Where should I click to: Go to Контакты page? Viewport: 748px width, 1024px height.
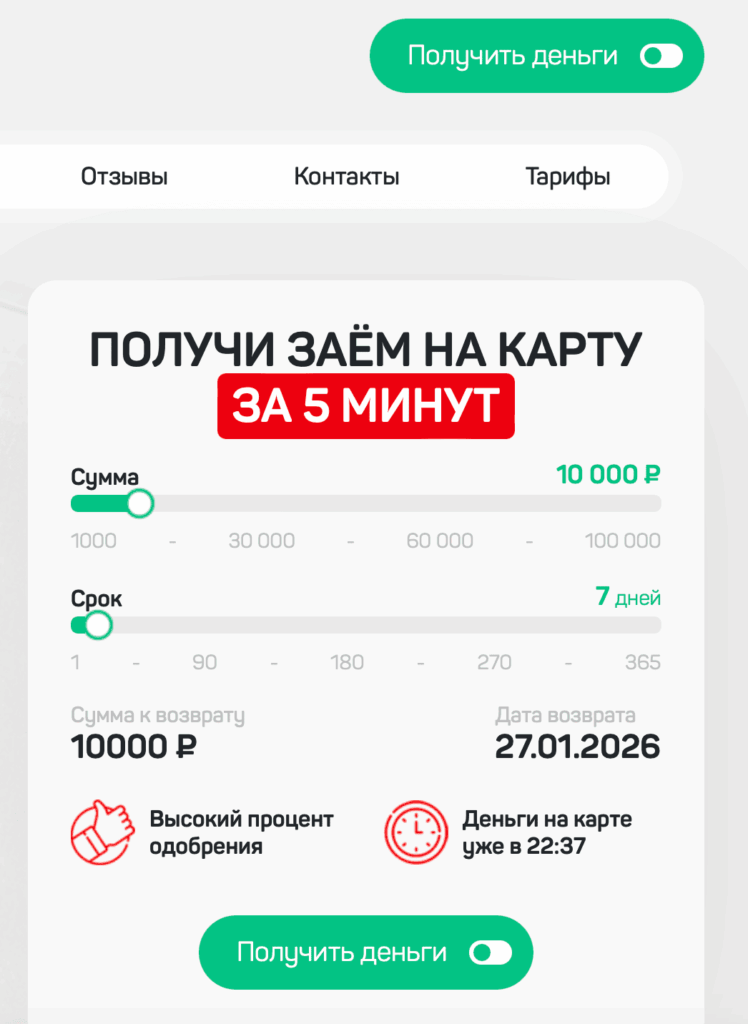346,177
